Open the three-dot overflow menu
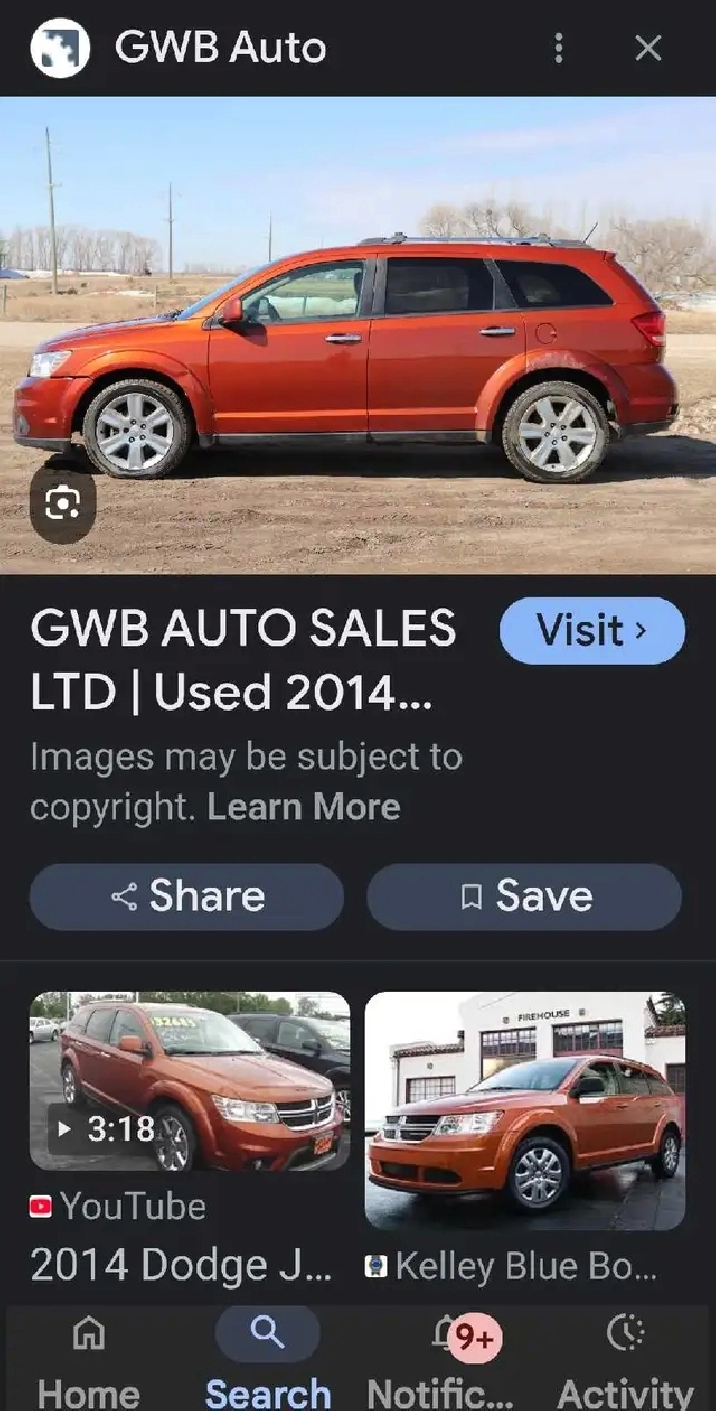This screenshot has width=716, height=1411. 559,47
